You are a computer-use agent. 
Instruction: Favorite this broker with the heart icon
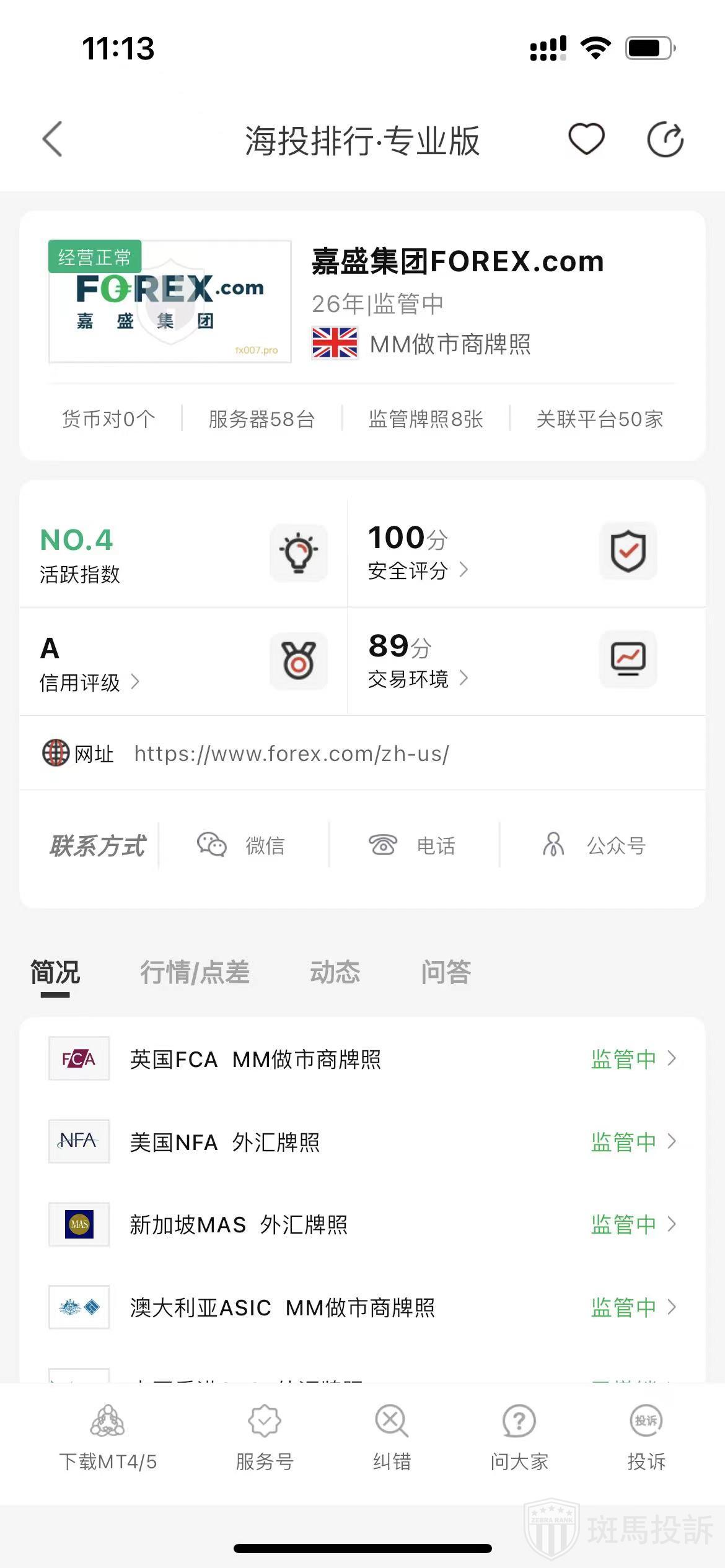[x=586, y=139]
